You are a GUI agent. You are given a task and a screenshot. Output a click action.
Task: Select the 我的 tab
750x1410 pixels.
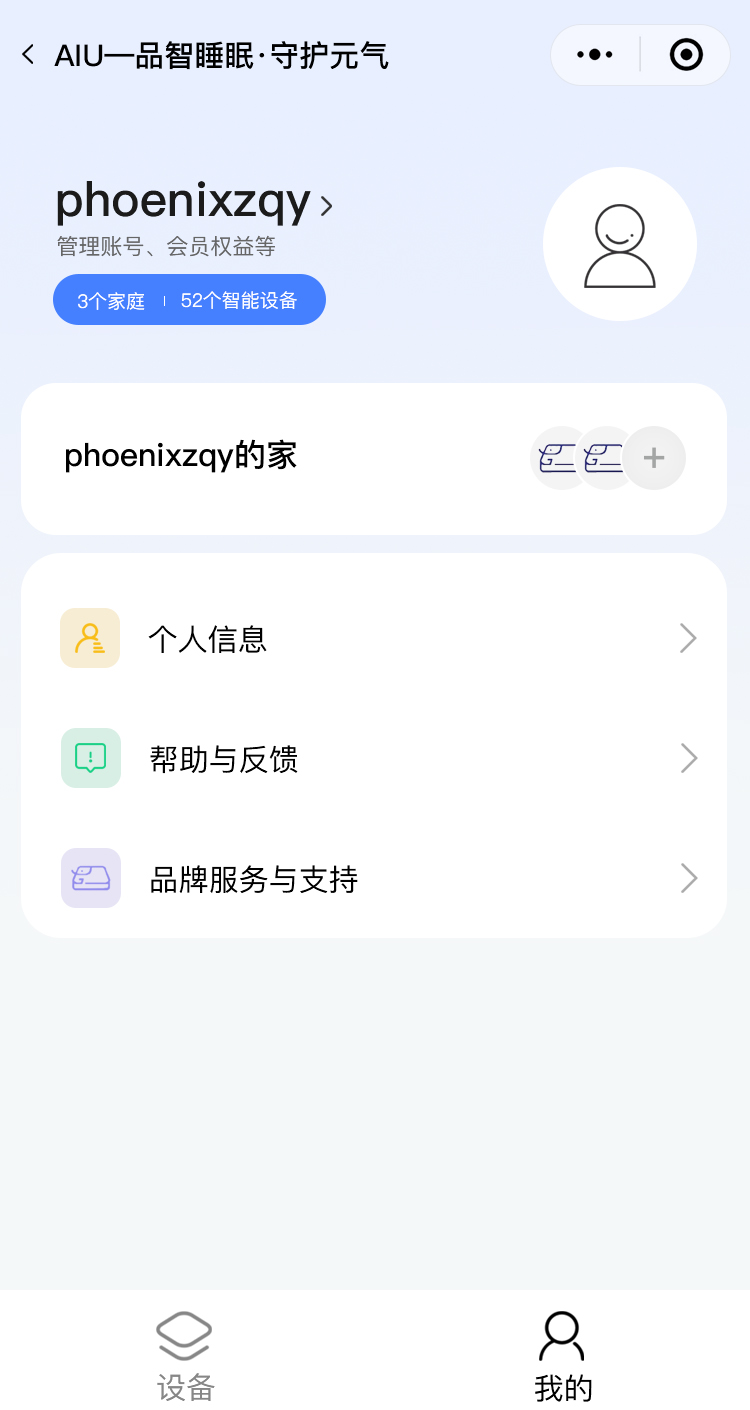click(x=563, y=1355)
